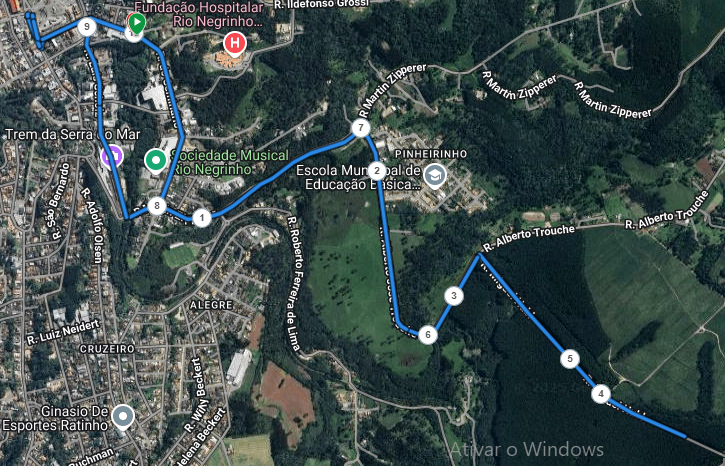Open Sociedade Musical Rio Negrinho pin
This screenshot has width=727, height=466.
(155, 159)
